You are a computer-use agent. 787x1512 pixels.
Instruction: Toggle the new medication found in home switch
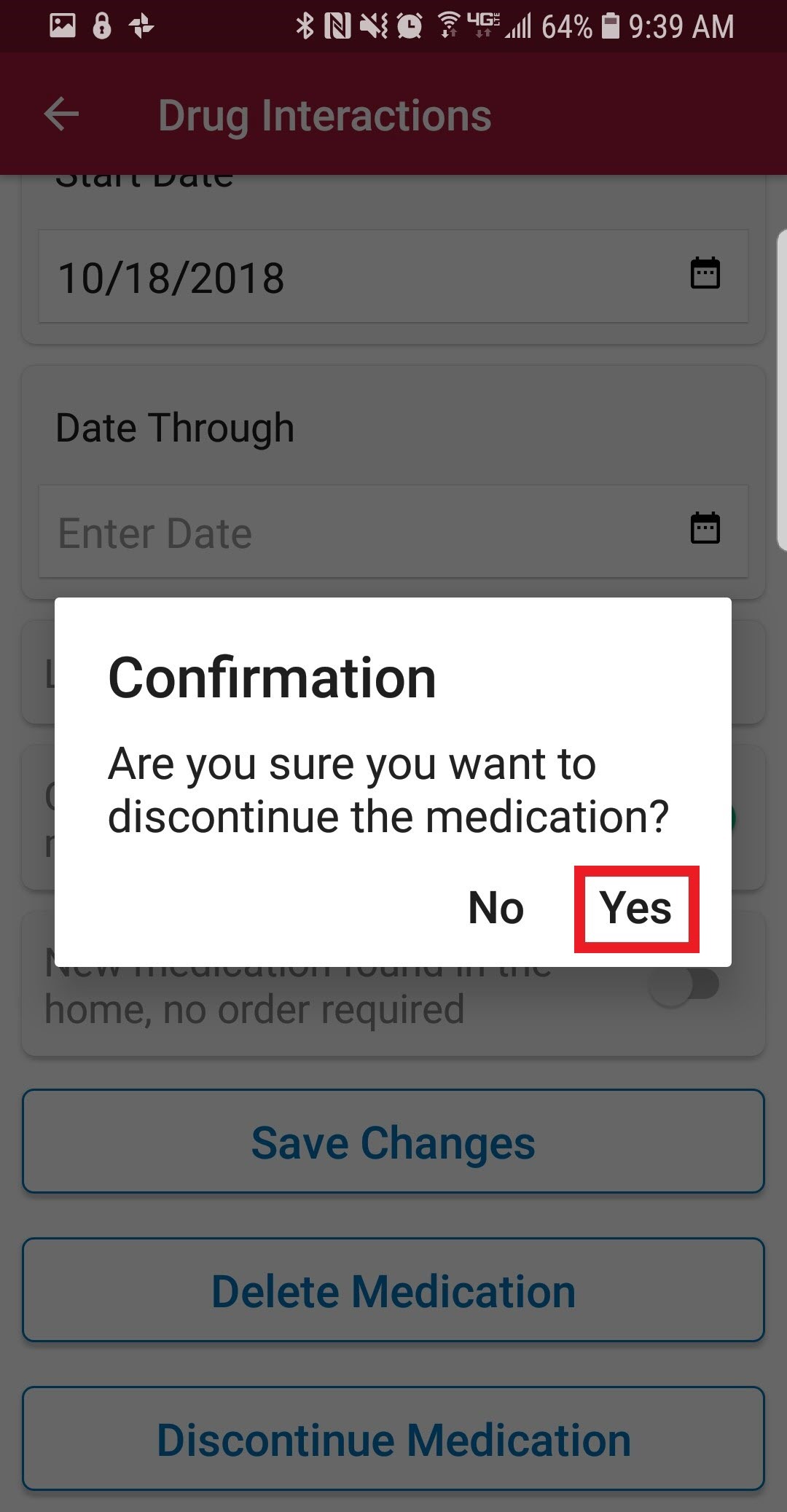(x=685, y=985)
